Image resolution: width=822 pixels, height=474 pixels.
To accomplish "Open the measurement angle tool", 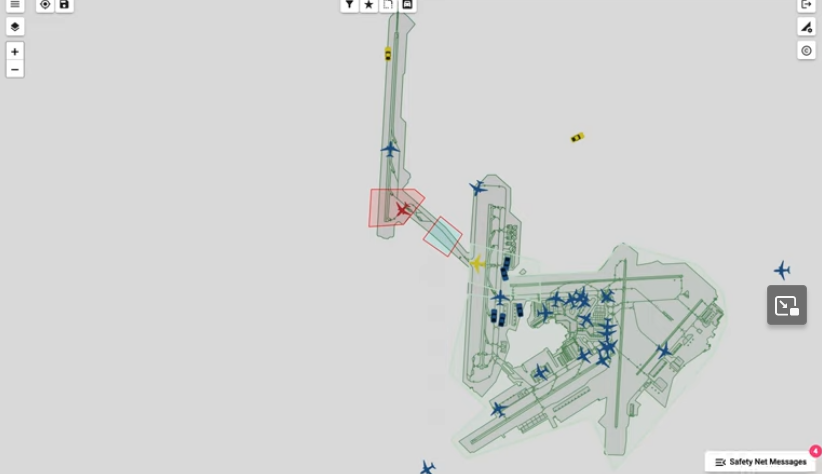I will [x=806, y=27].
